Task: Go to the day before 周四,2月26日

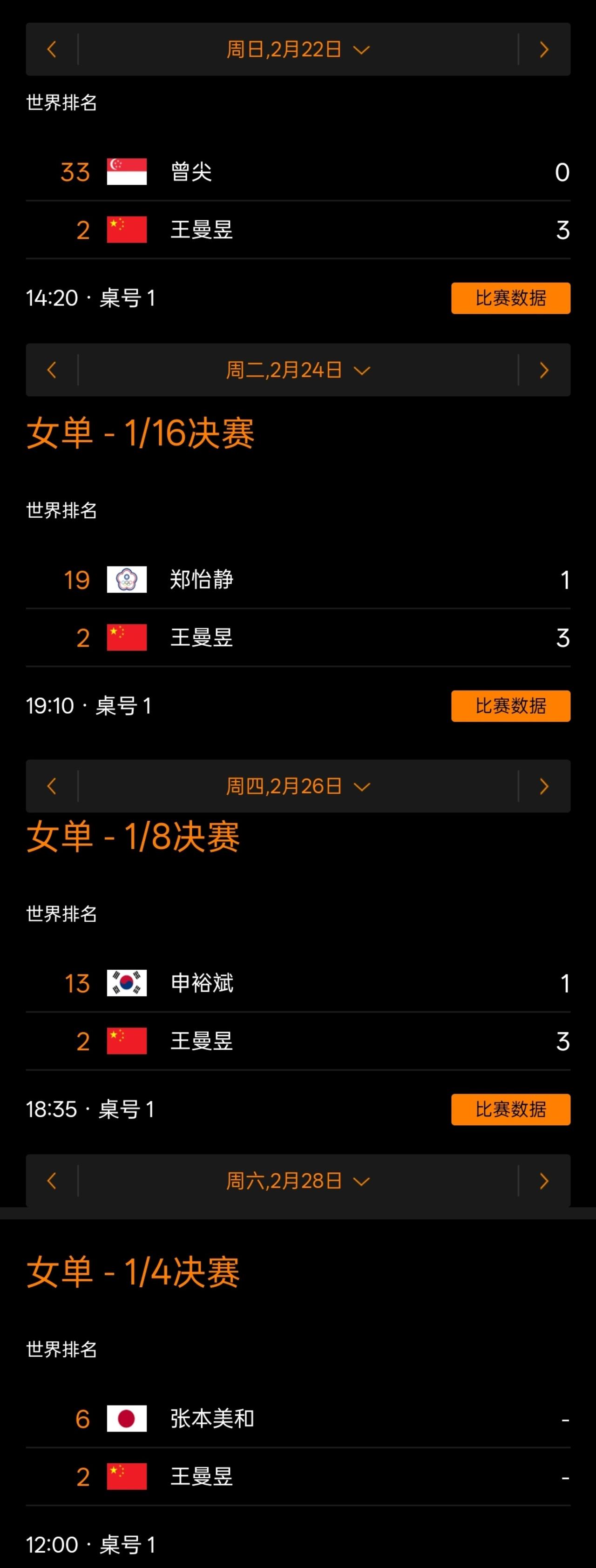Action: point(52,786)
